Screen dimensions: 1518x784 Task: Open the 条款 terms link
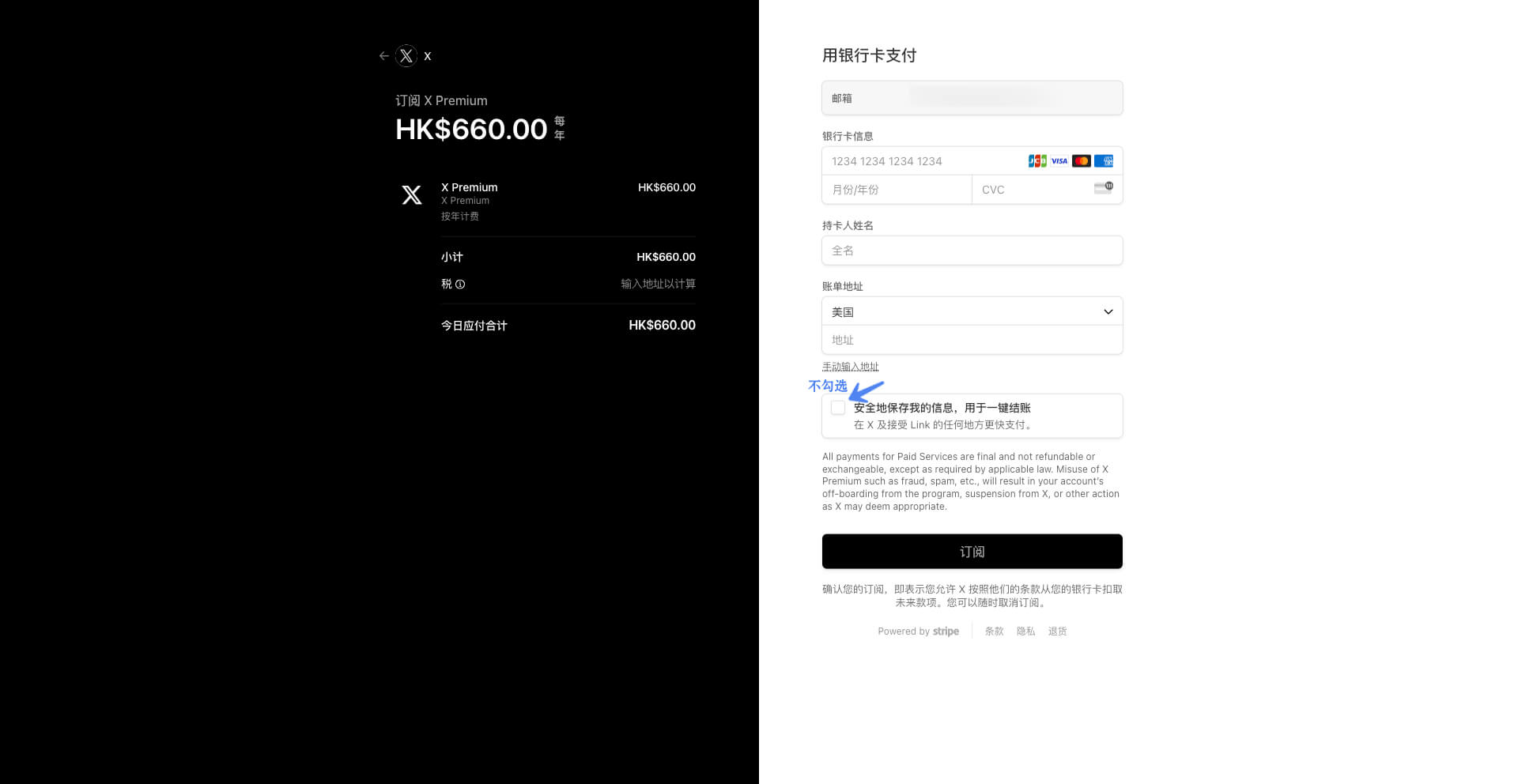[994, 631]
